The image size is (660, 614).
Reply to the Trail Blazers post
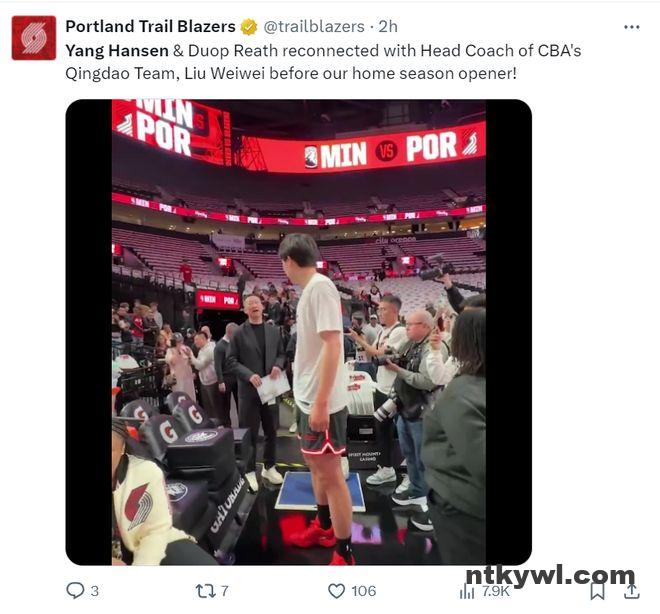75,591
